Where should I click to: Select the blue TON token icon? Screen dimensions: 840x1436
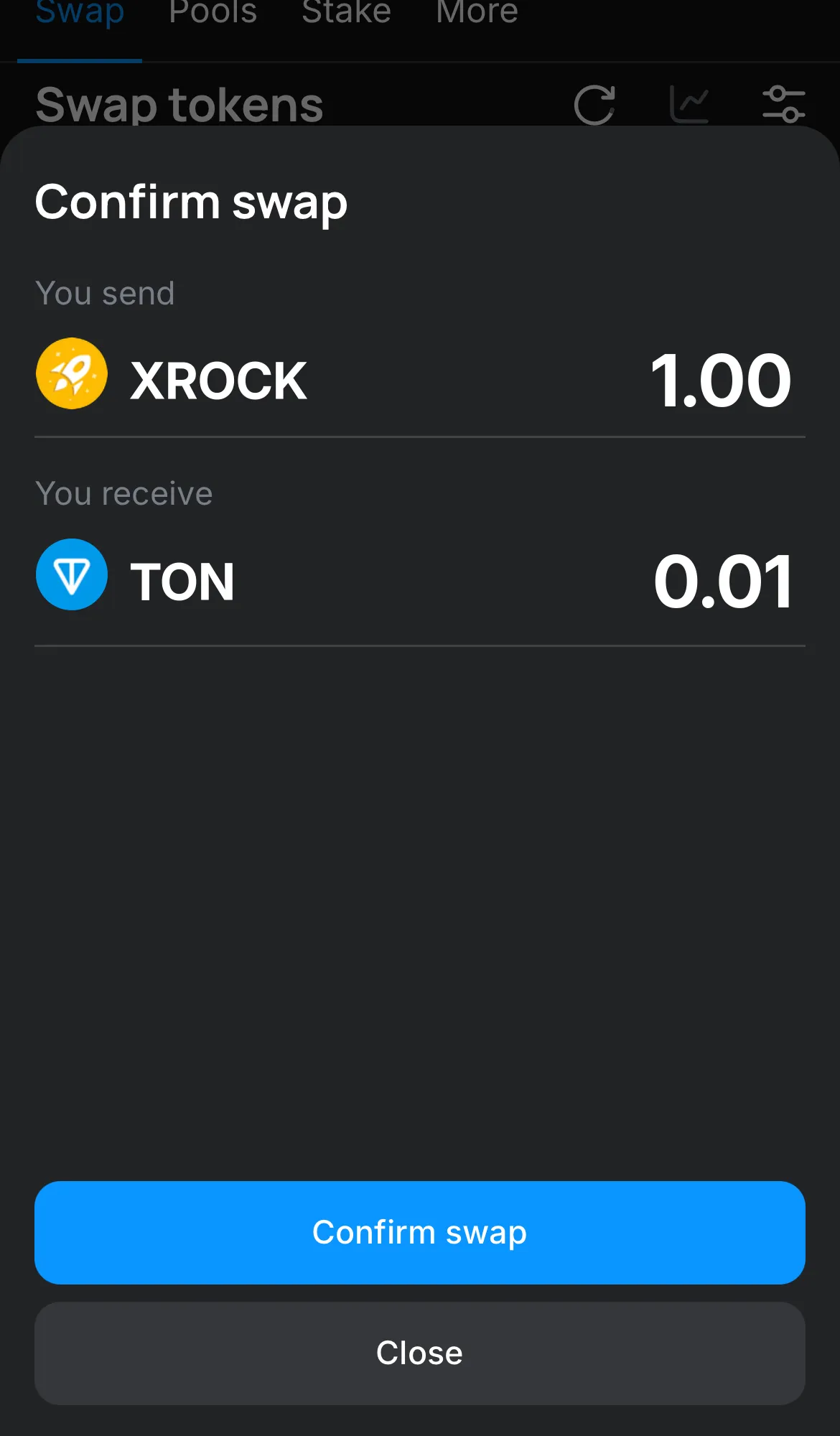[71, 574]
